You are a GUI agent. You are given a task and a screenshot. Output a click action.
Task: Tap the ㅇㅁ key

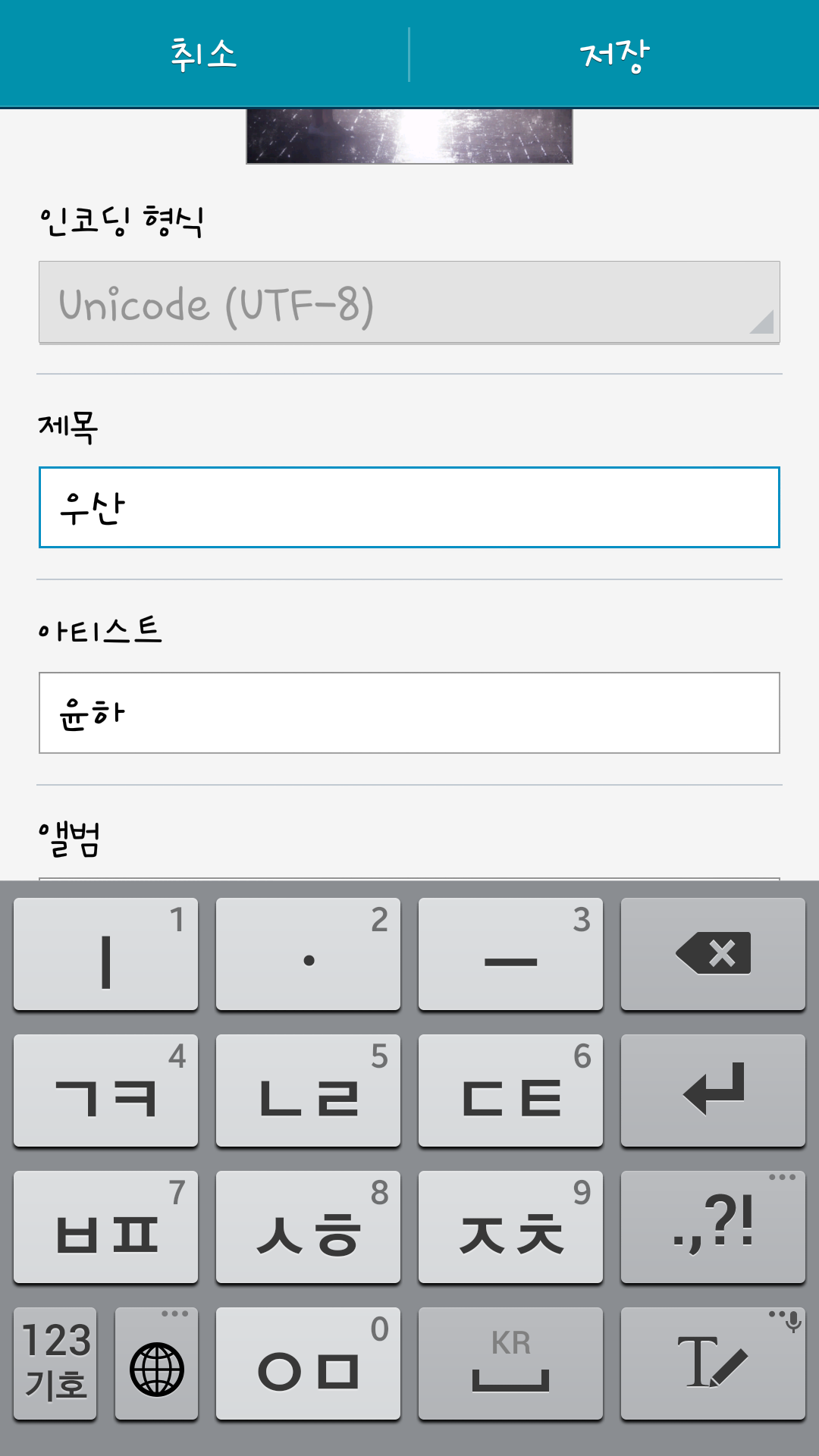(308, 1363)
